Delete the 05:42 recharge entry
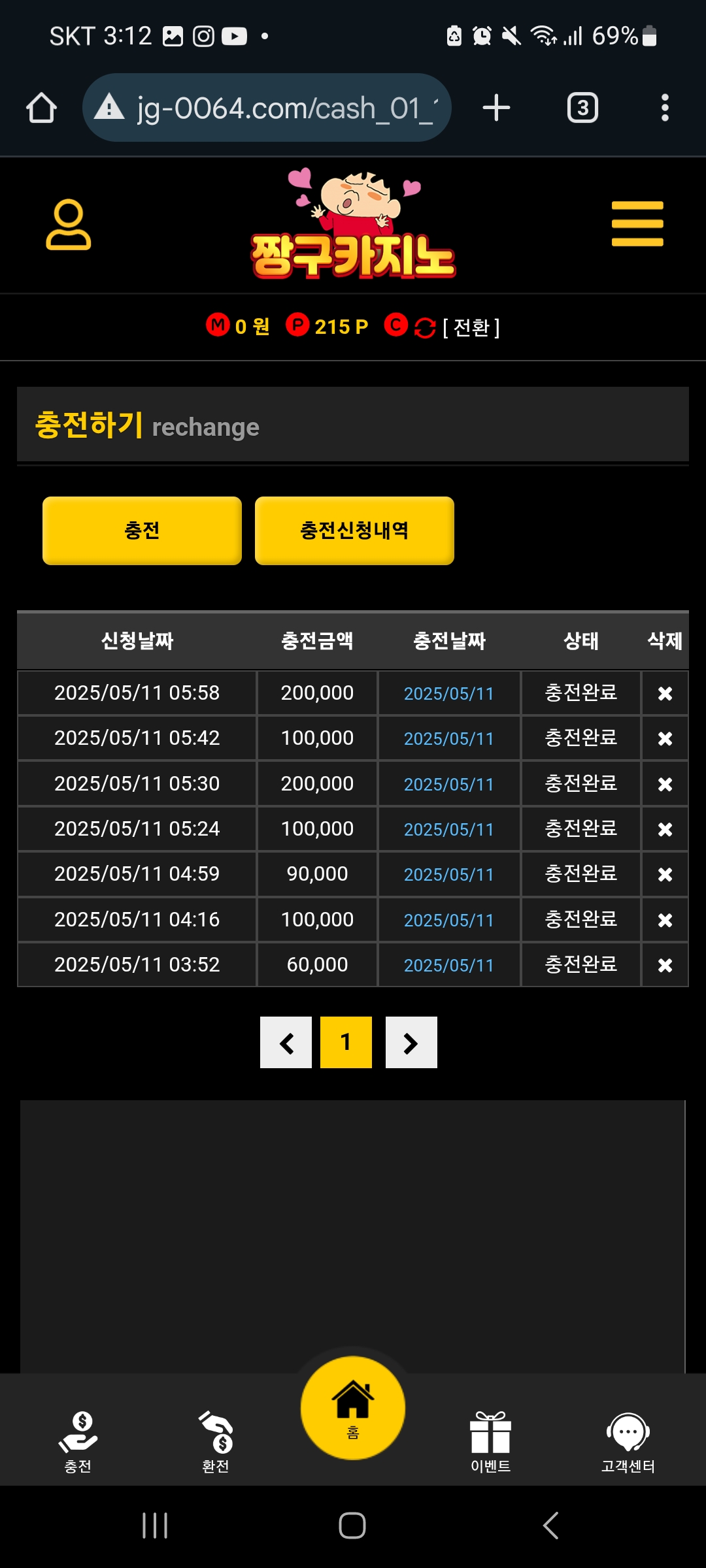Image resolution: width=706 pixels, height=1568 pixels. pos(665,738)
